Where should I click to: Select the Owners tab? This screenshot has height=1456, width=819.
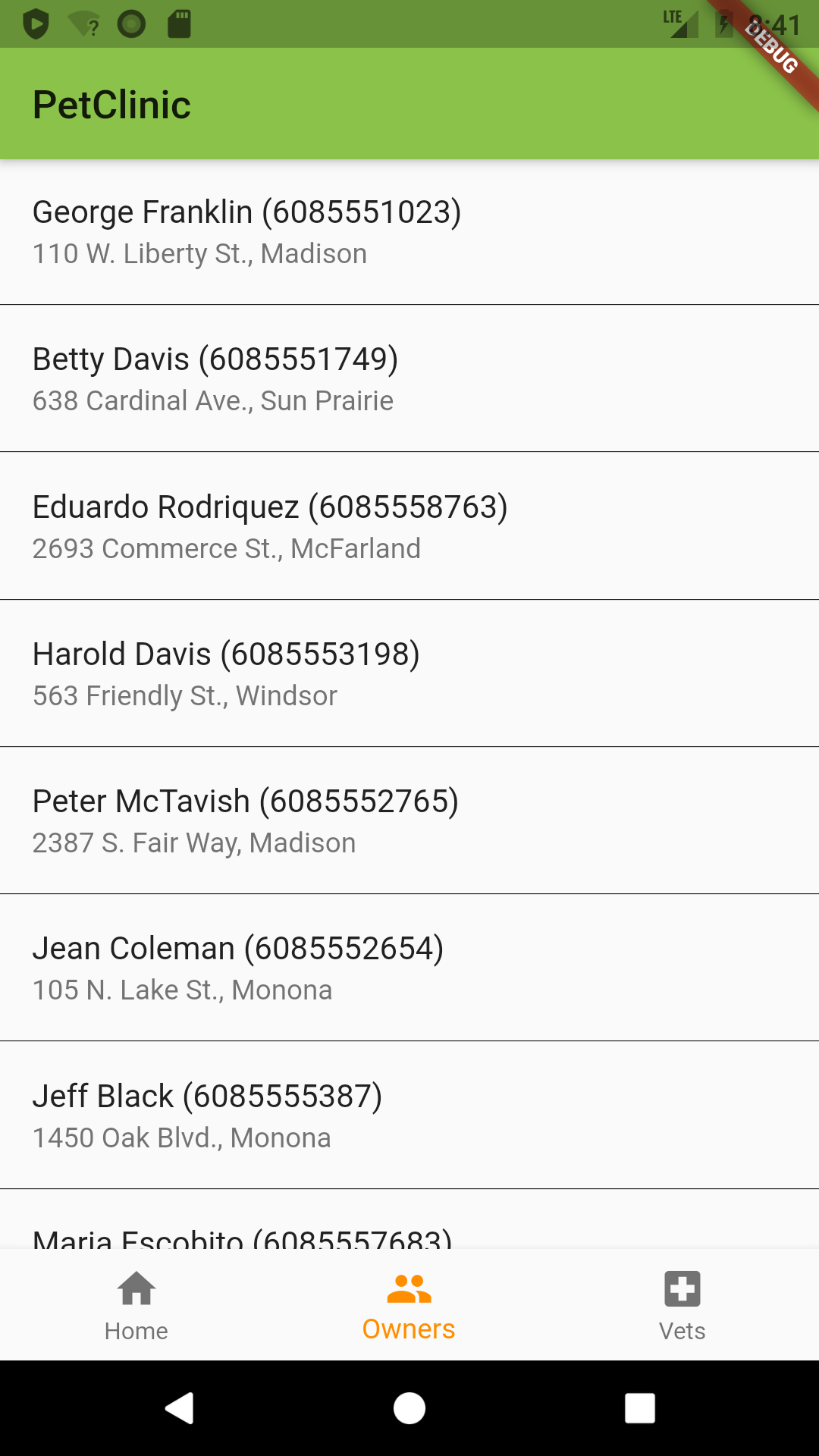(409, 1306)
